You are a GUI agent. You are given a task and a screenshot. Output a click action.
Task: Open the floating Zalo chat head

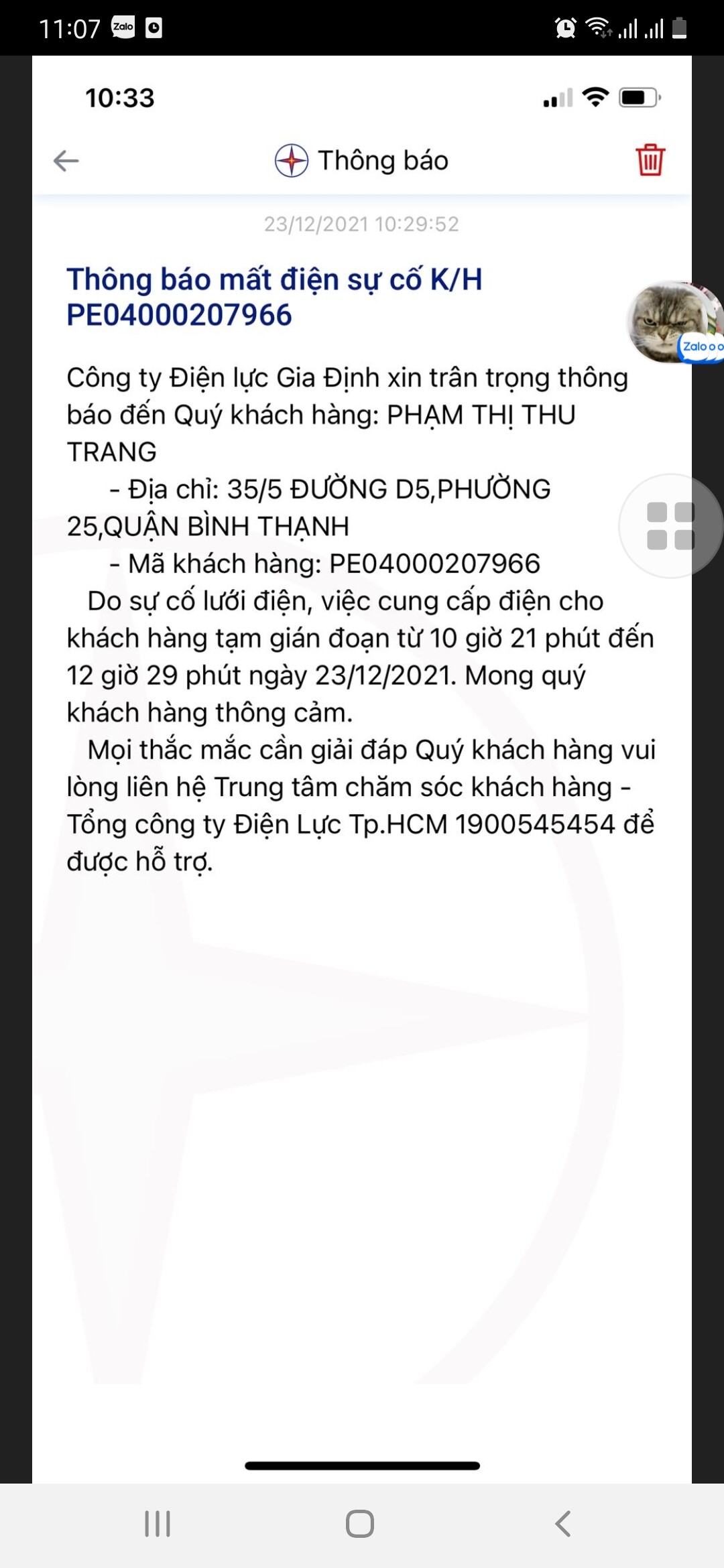[674, 322]
